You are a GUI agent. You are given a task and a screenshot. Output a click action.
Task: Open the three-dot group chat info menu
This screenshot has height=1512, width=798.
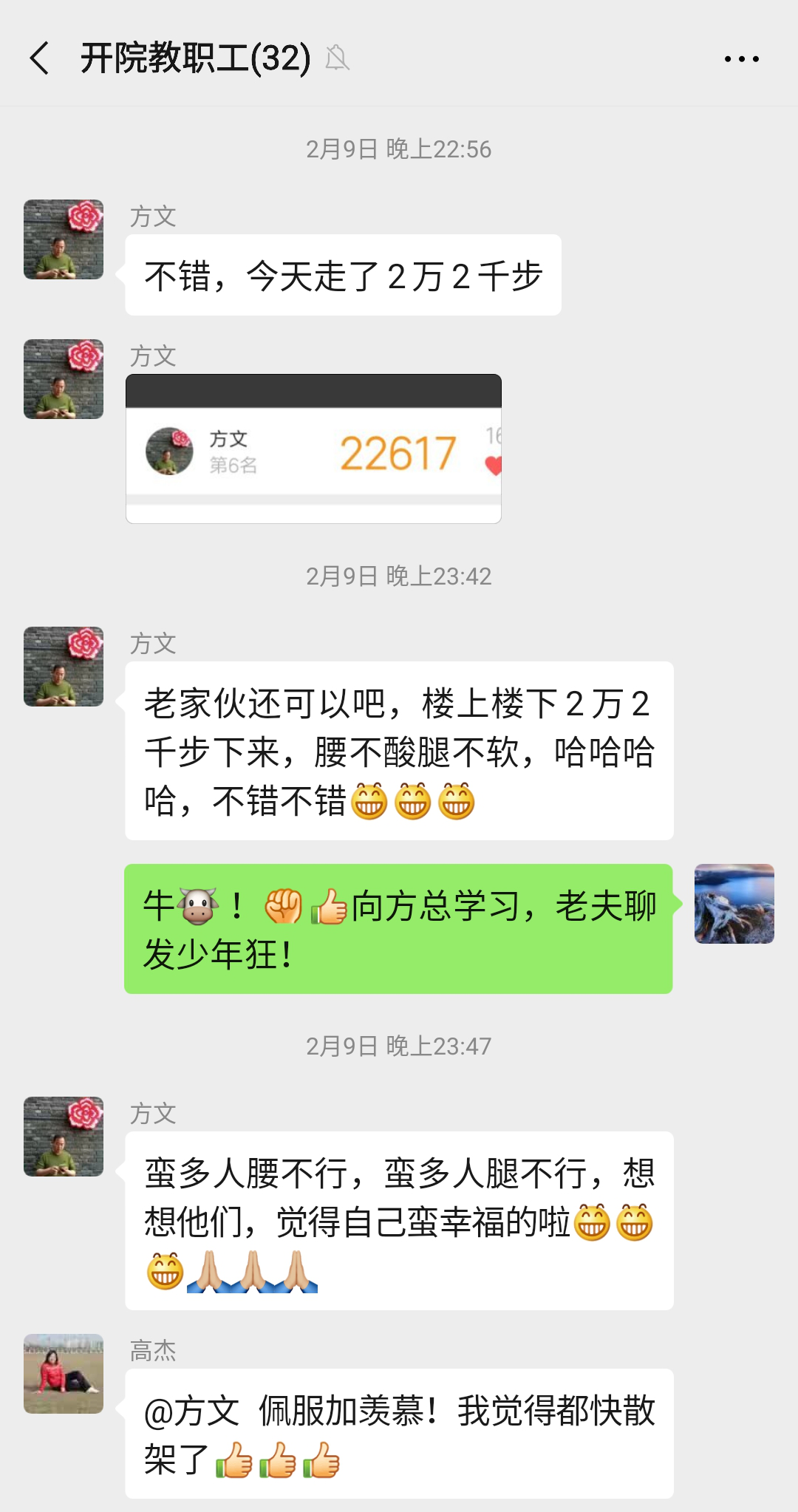point(741,59)
